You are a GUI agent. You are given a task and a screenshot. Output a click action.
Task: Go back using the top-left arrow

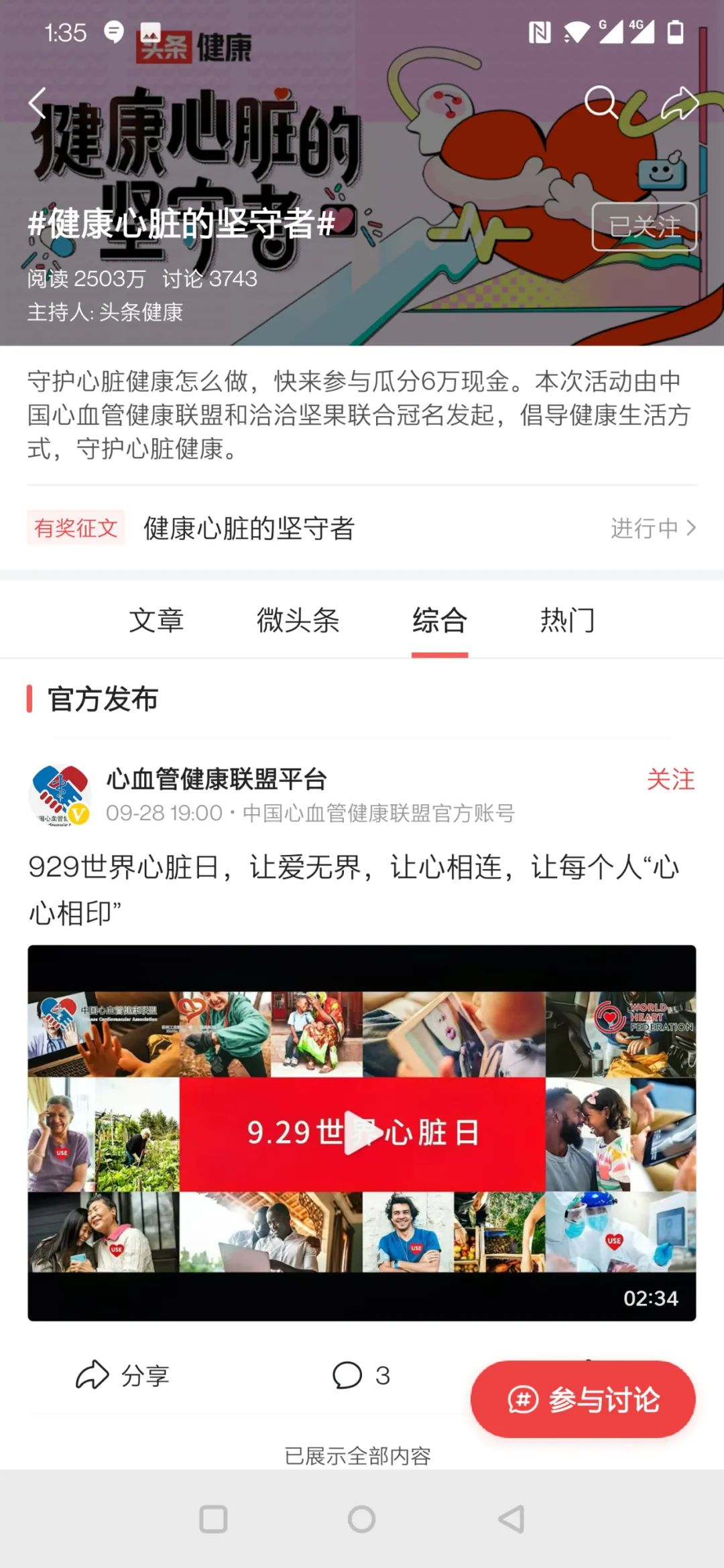[x=38, y=103]
